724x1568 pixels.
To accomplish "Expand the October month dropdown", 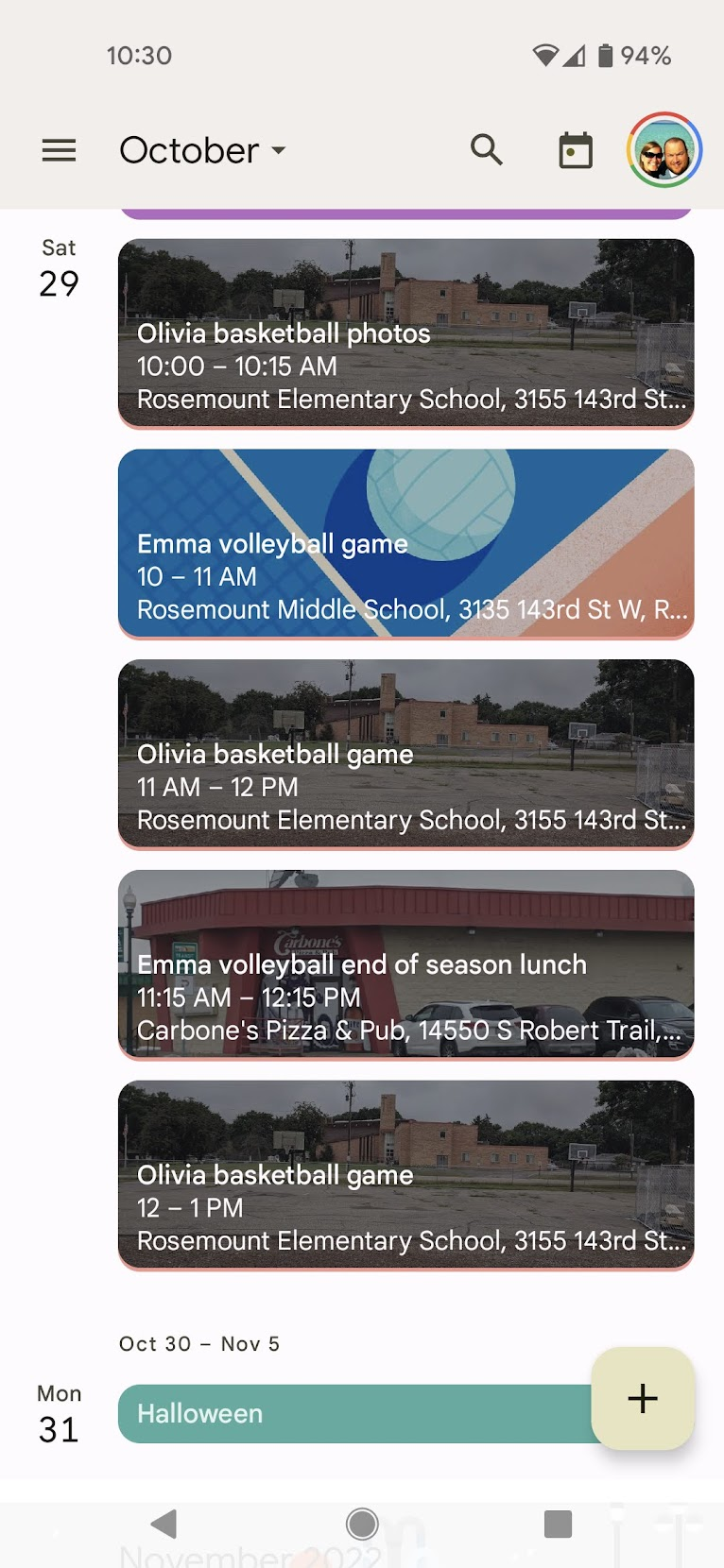I will [202, 150].
